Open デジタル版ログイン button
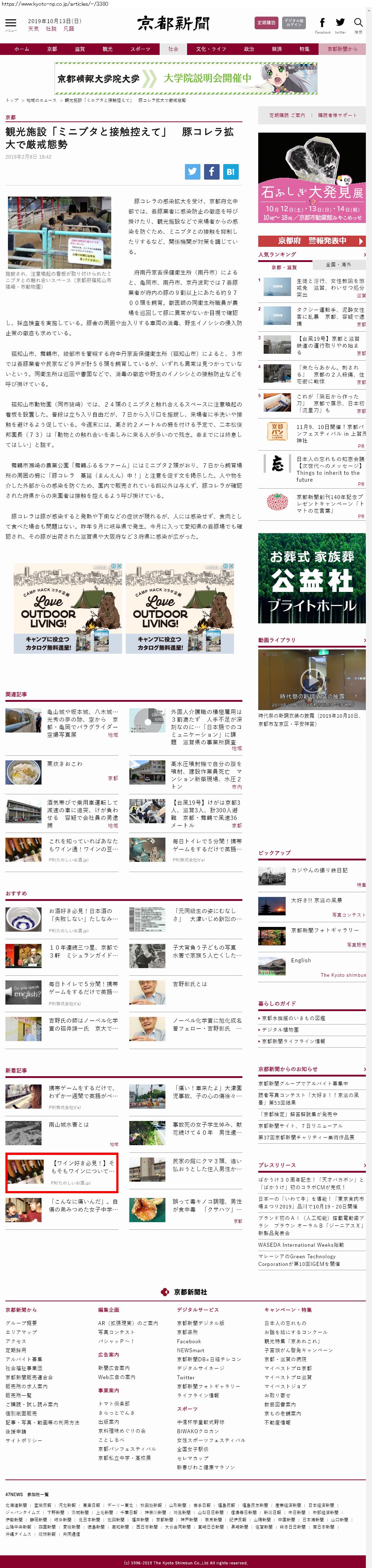372x1568 pixels. 294,22
